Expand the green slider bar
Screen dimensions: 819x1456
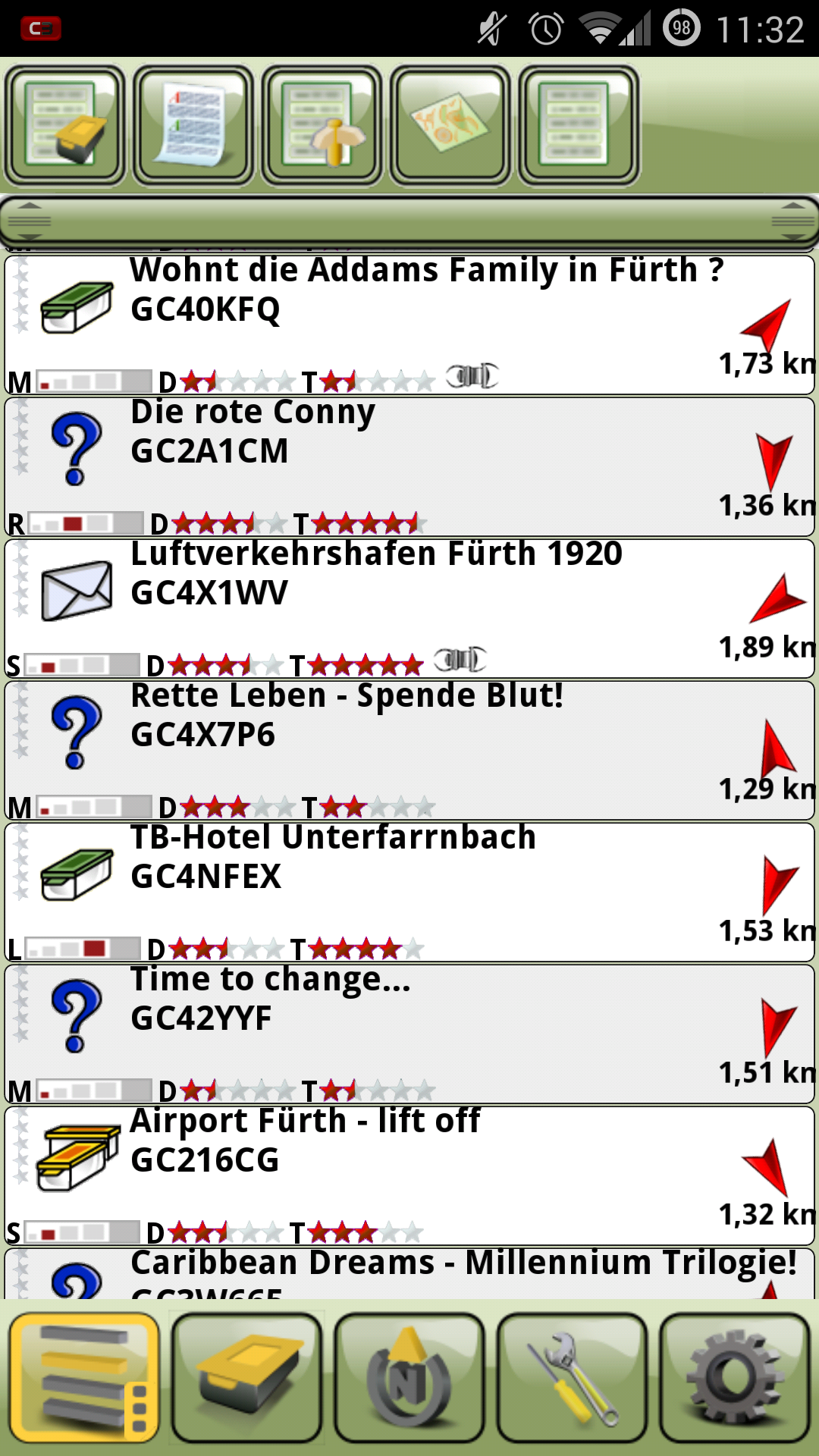pyautogui.click(x=409, y=221)
